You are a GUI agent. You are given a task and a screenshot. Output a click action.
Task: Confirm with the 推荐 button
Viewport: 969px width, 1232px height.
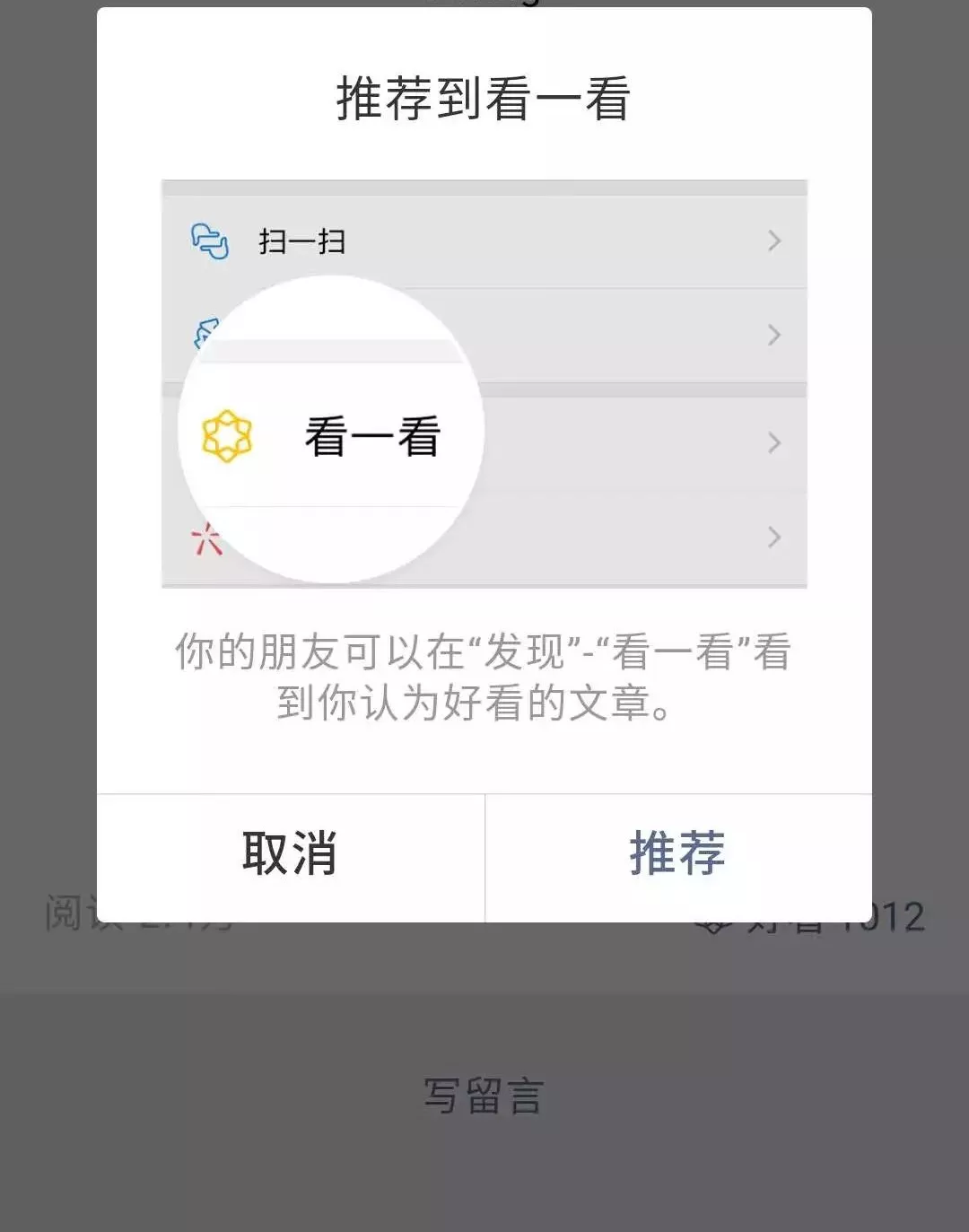[677, 854]
